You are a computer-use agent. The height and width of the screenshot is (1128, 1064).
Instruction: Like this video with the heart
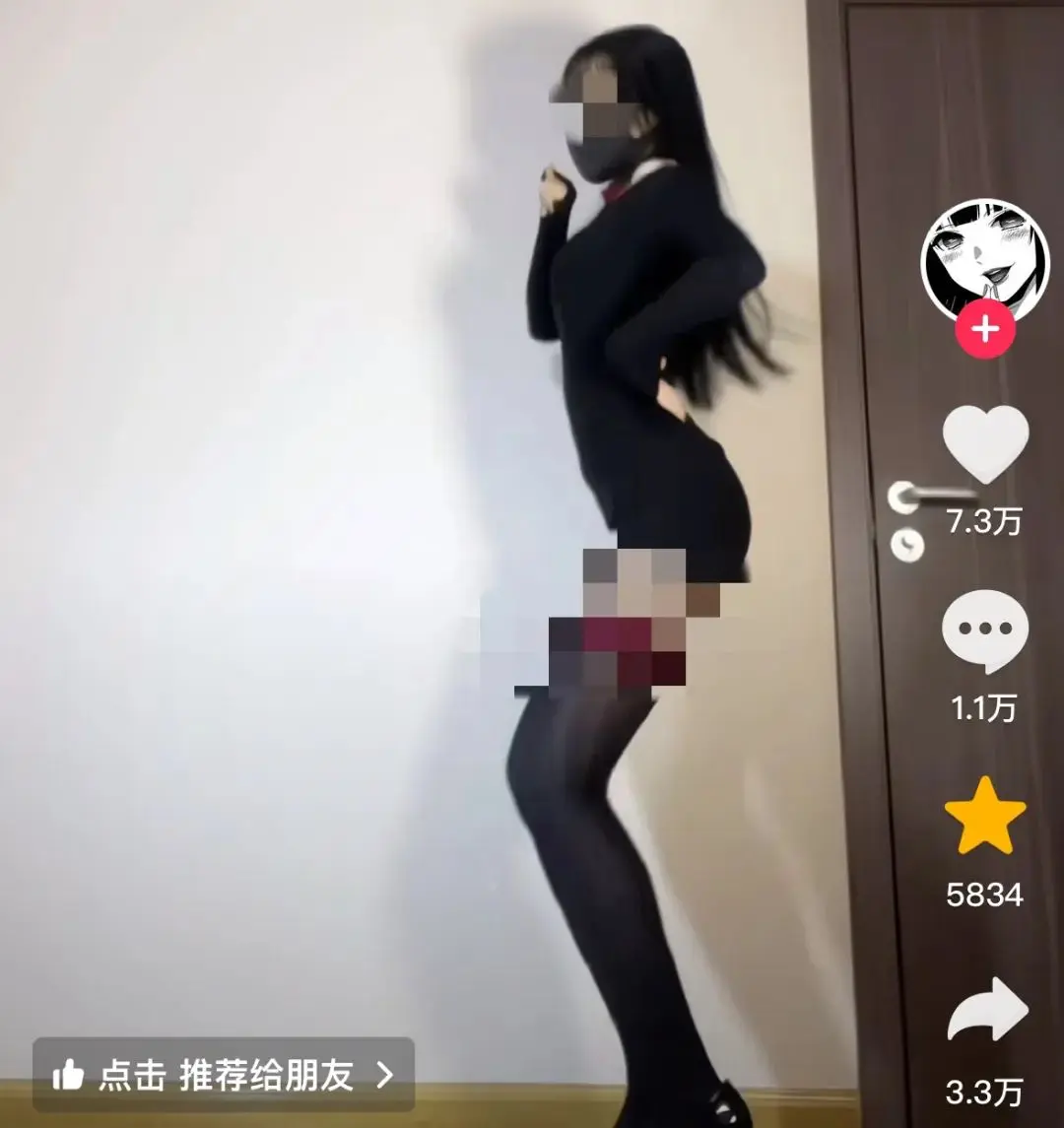tap(985, 444)
